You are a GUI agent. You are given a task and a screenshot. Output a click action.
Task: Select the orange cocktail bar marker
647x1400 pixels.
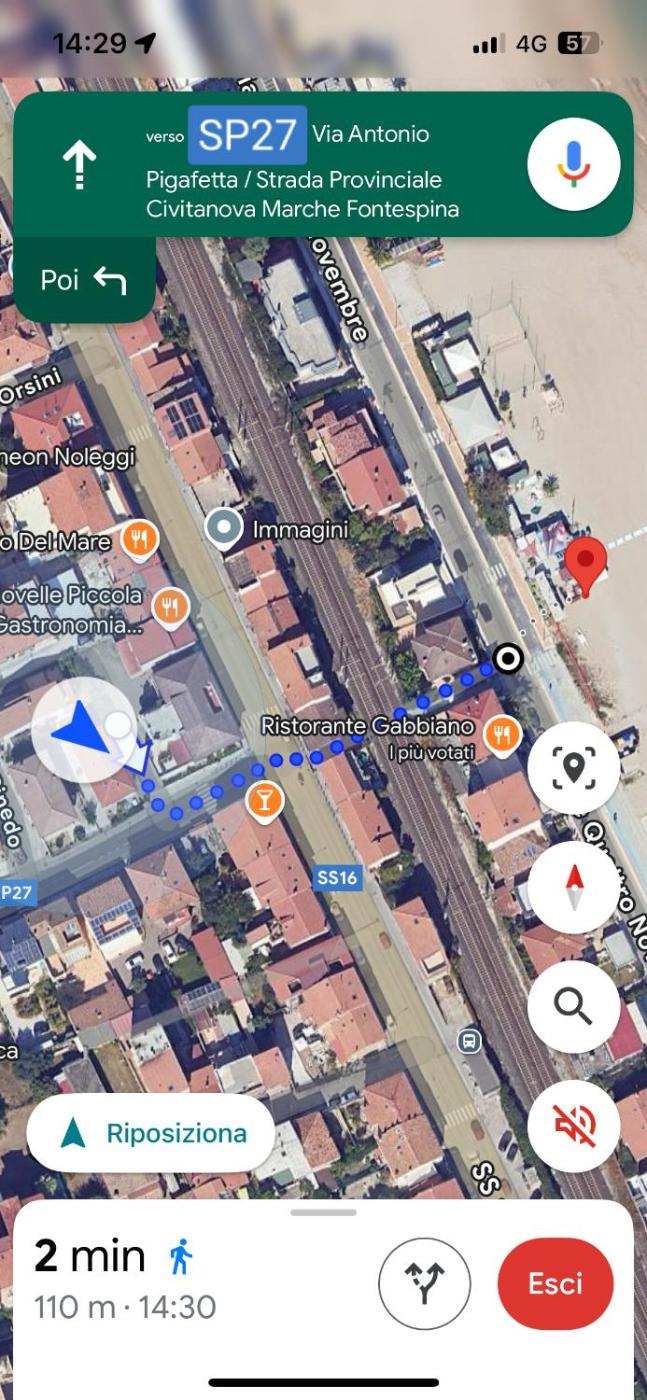click(265, 799)
